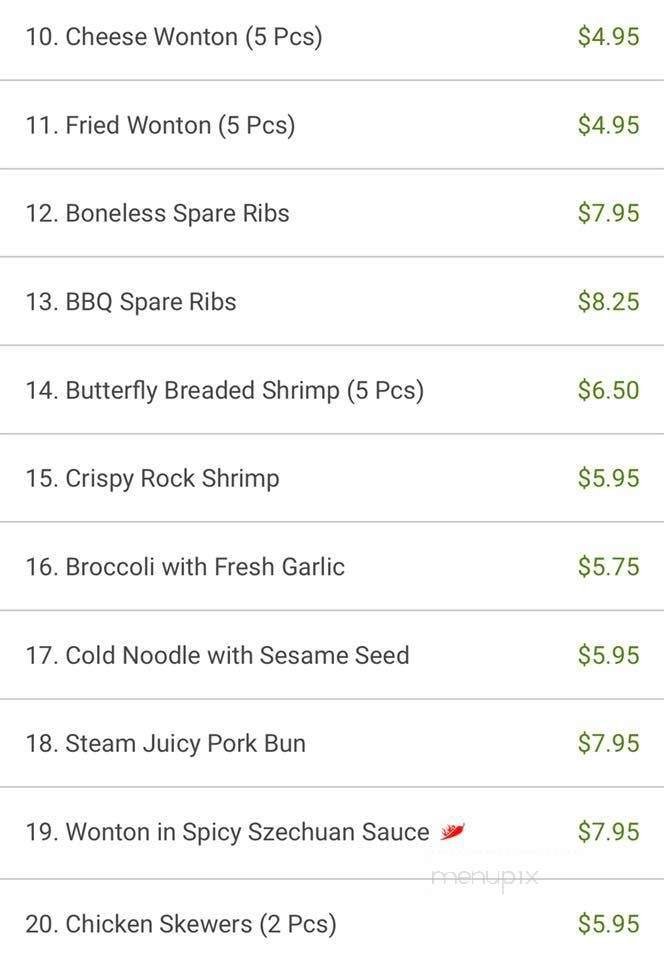Open the Cheese Wonton (5 Pcs) item
Viewport: 664px width, 960px height.
[x=174, y=38]
